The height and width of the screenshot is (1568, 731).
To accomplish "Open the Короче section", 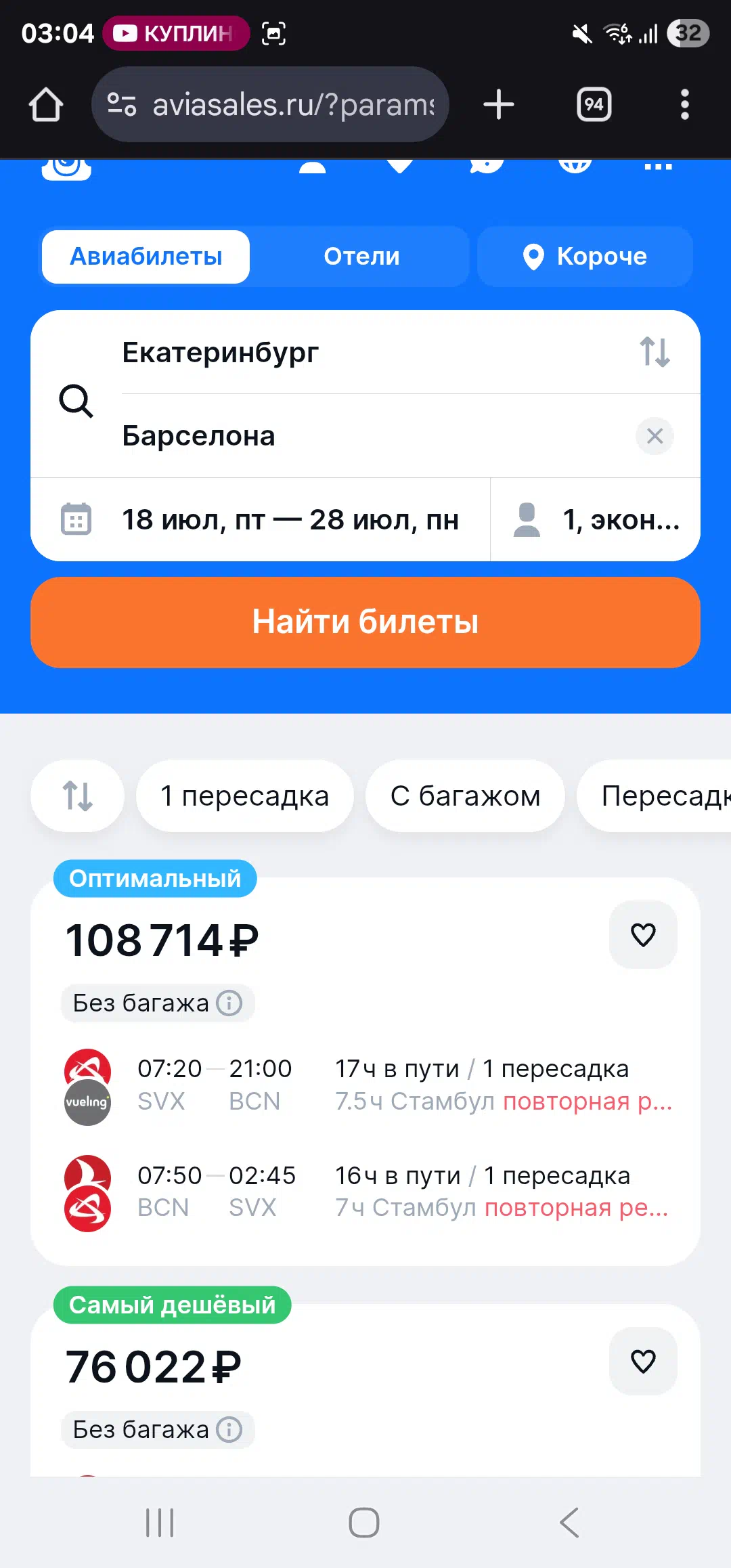I will coord(585,257).
